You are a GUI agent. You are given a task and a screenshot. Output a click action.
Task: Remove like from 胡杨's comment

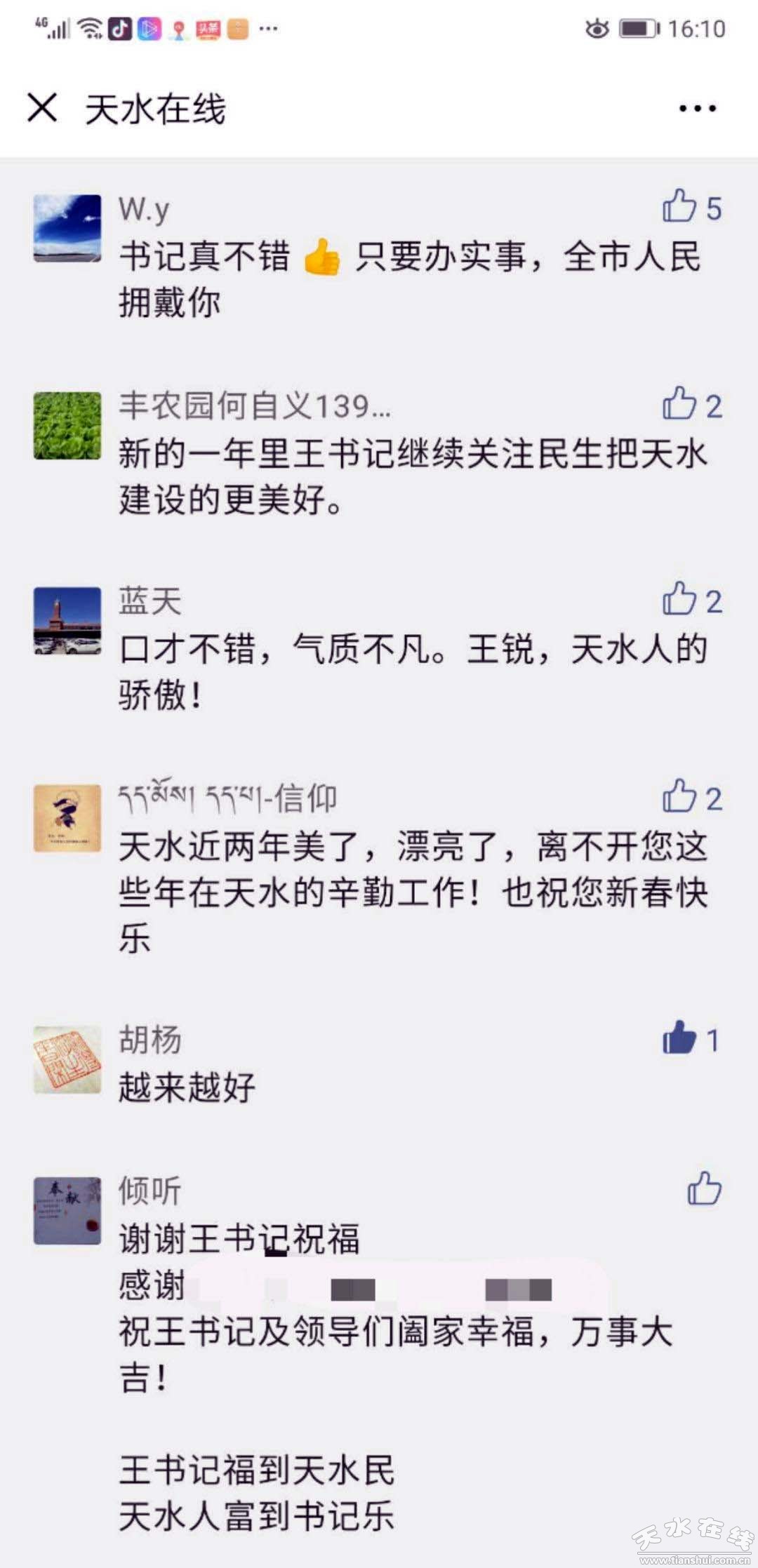click(679, 1038)
